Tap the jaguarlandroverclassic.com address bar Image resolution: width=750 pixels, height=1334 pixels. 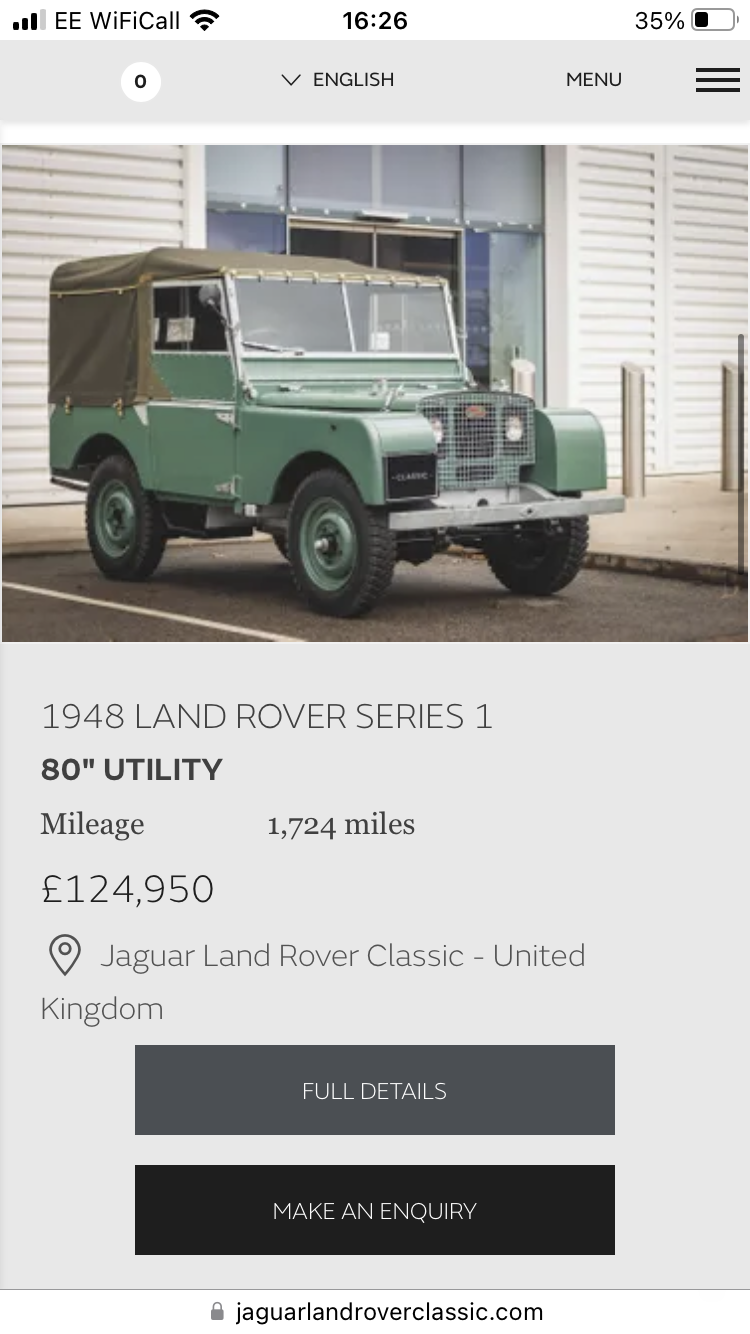(377, 1312)
